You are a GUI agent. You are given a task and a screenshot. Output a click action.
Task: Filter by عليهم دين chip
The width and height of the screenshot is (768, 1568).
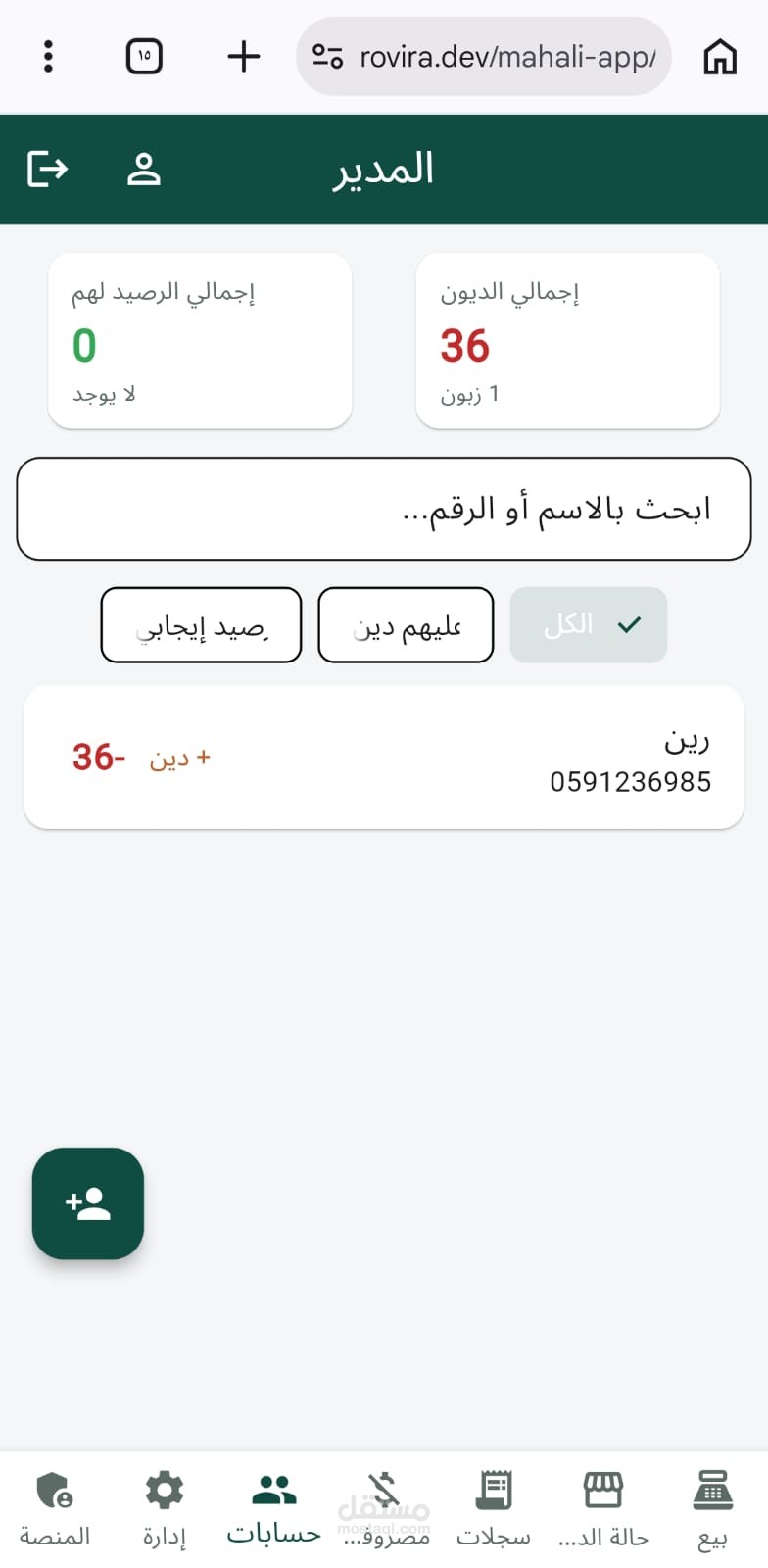tap(406, 625)
